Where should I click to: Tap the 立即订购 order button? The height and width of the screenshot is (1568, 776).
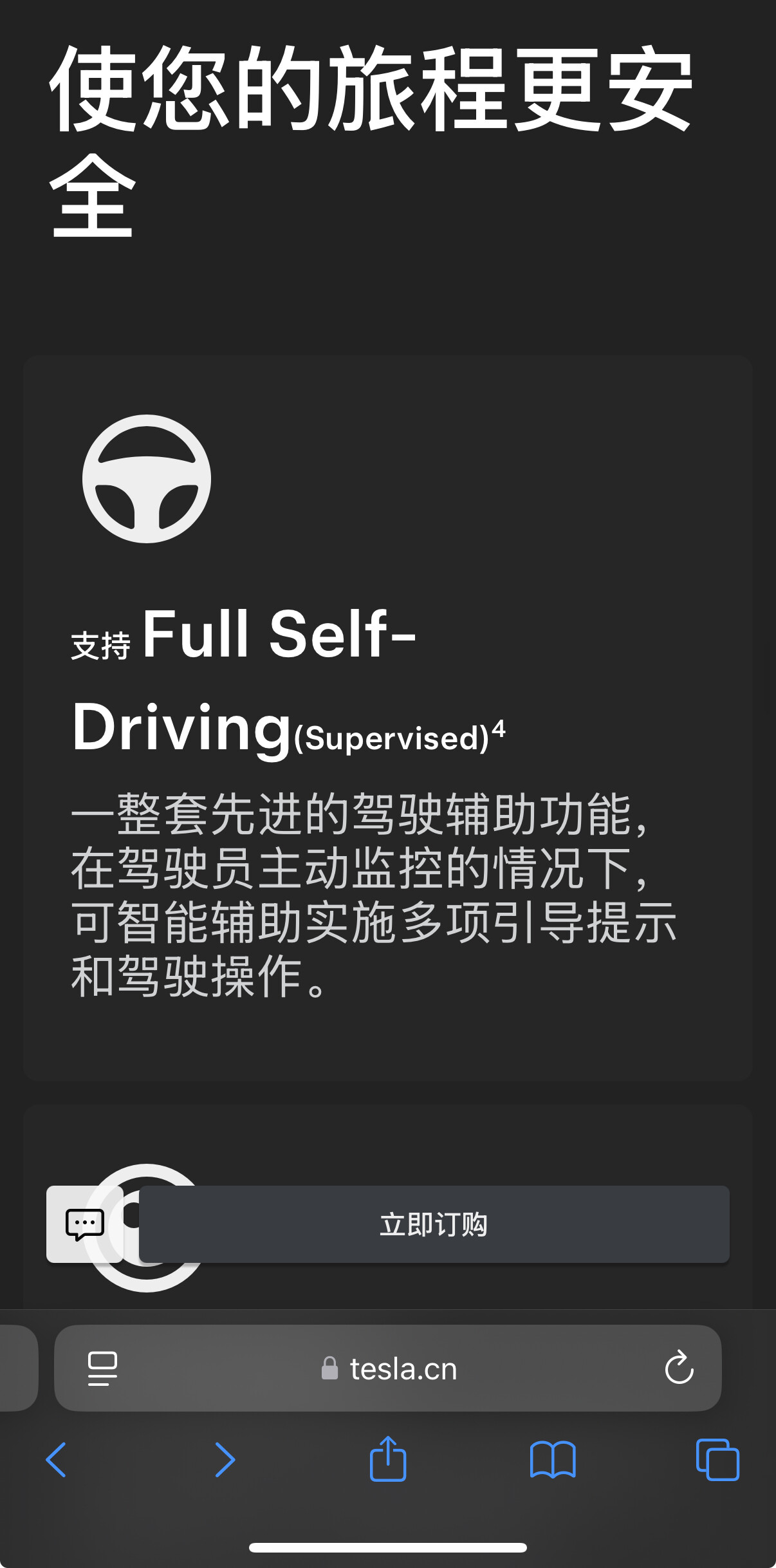click(434, 1224)
